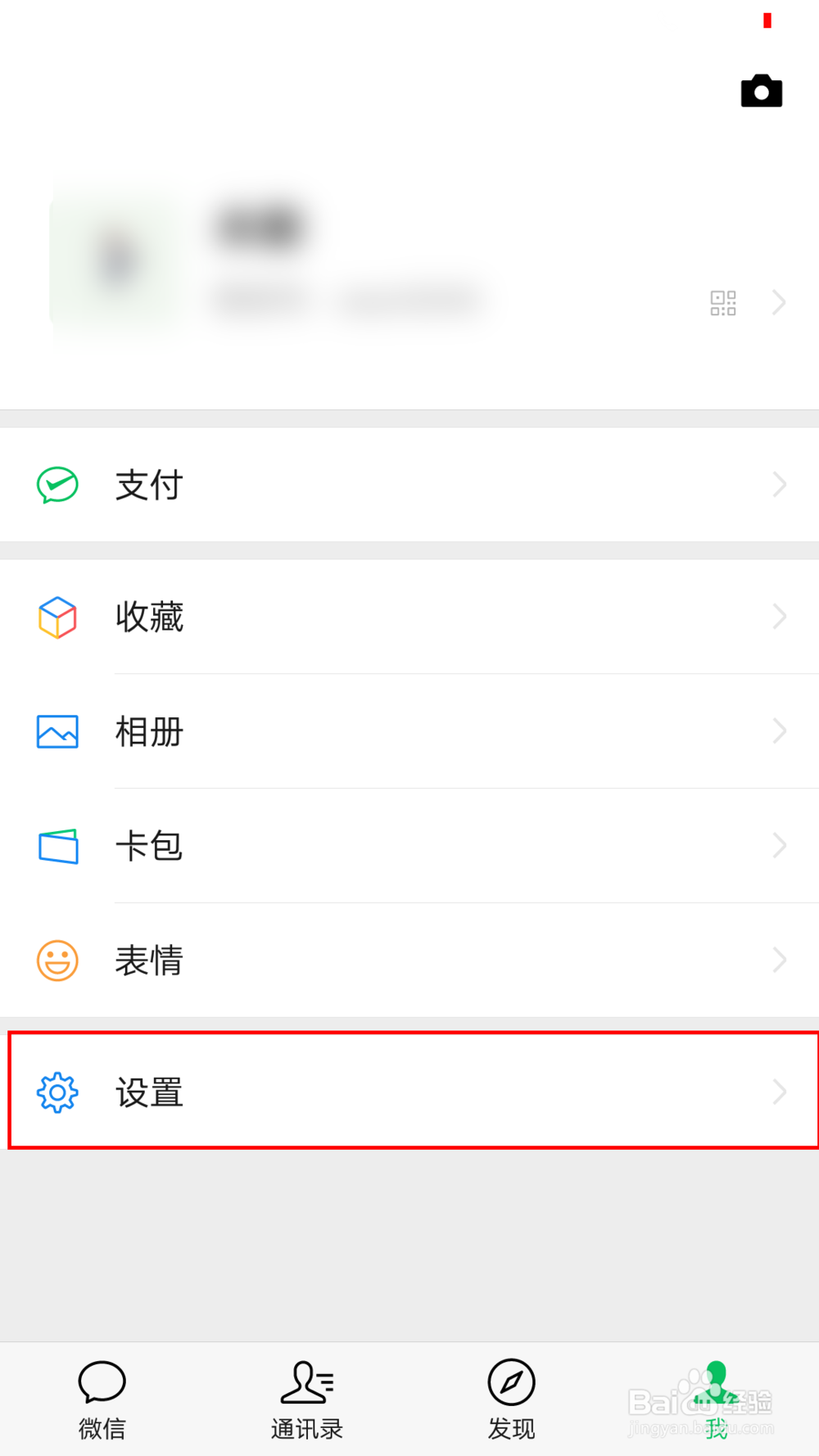Expand the 支付 row with its chevron

coord(778,485)
